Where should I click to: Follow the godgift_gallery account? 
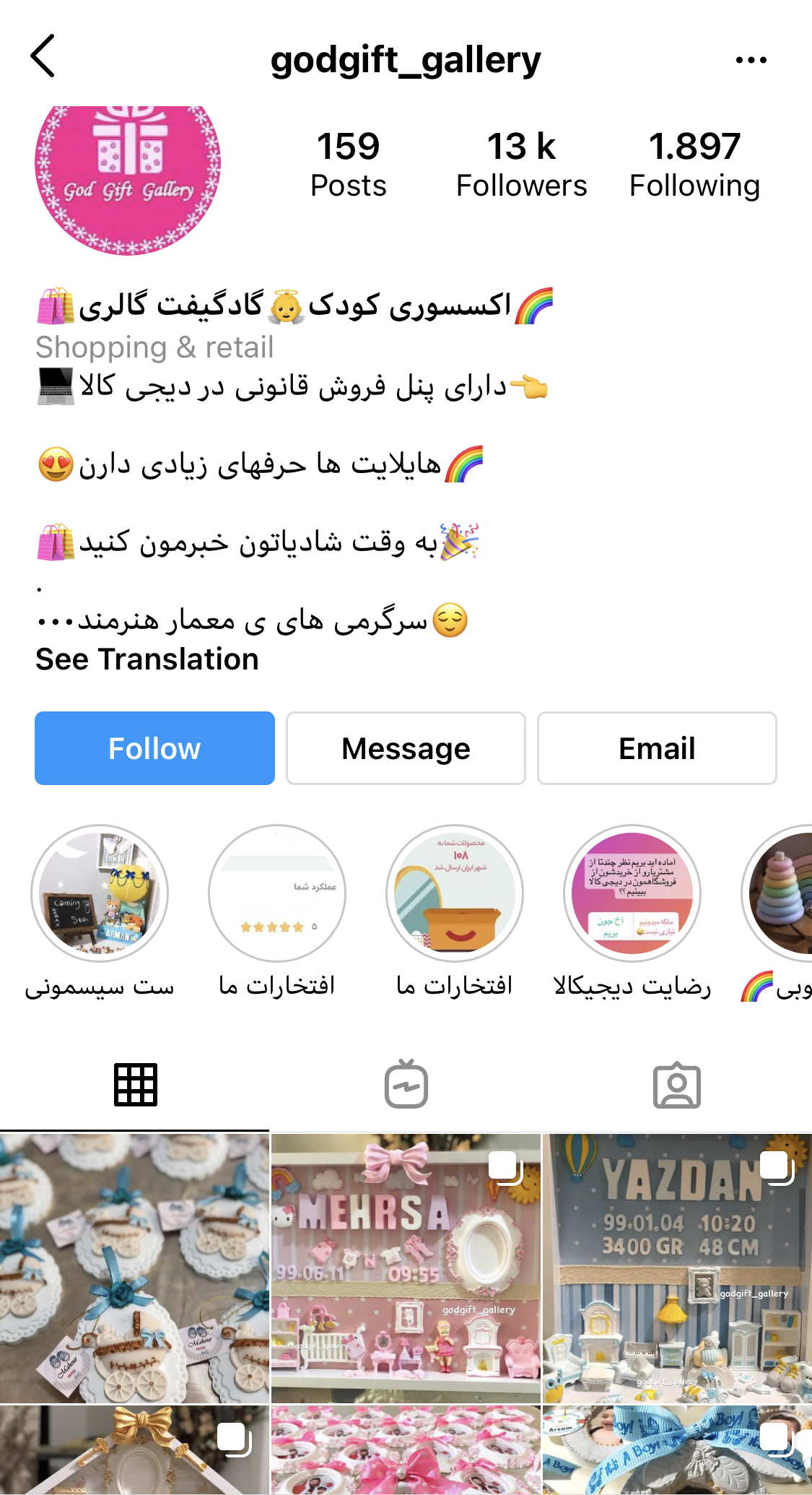pyautogui.click(x=154, y=748)
